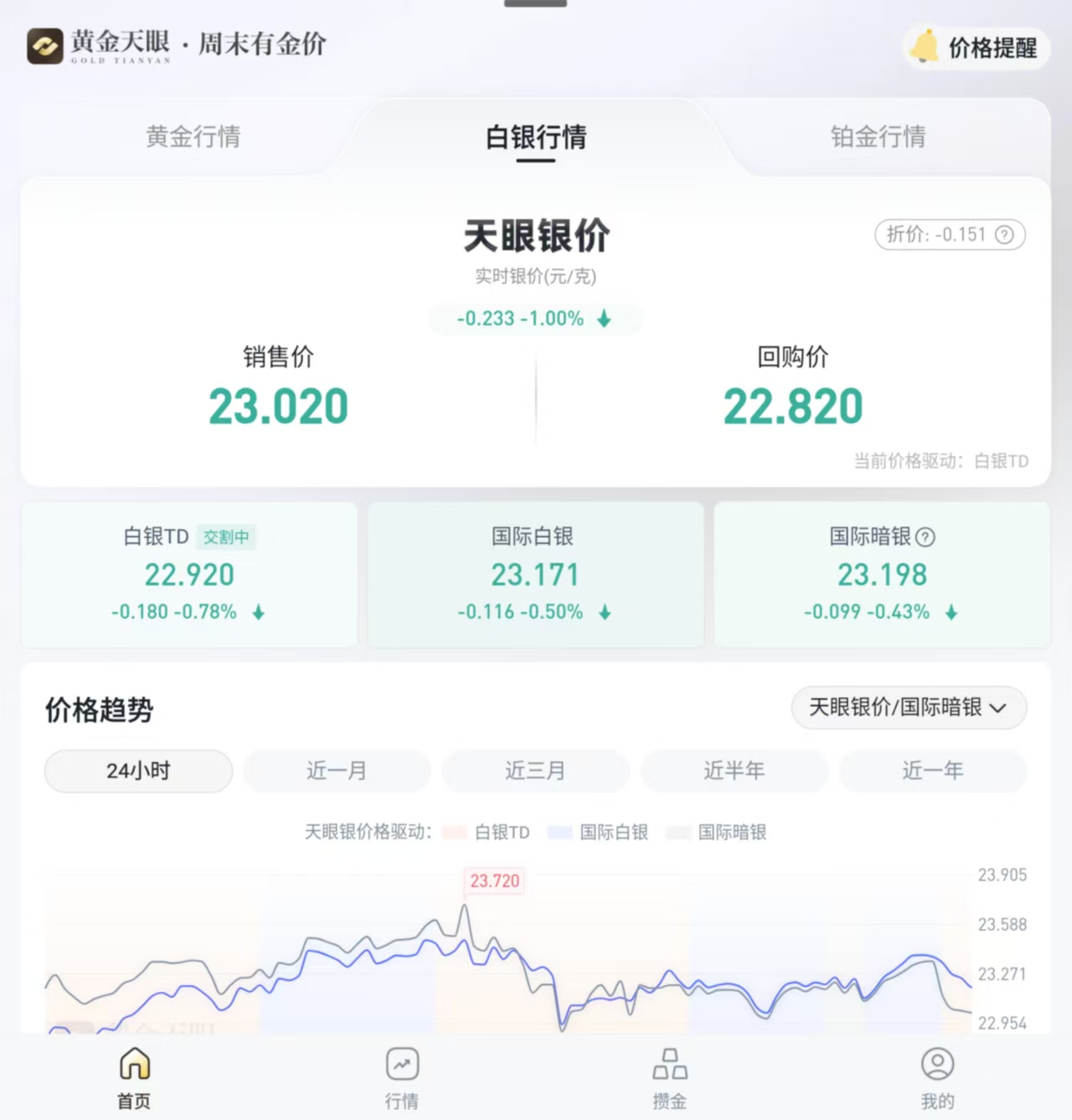Screen dimensions: 1072x1120
Task: Expand the 天眼银价/国际暗银 dropdown
Action: click(909, 708)
